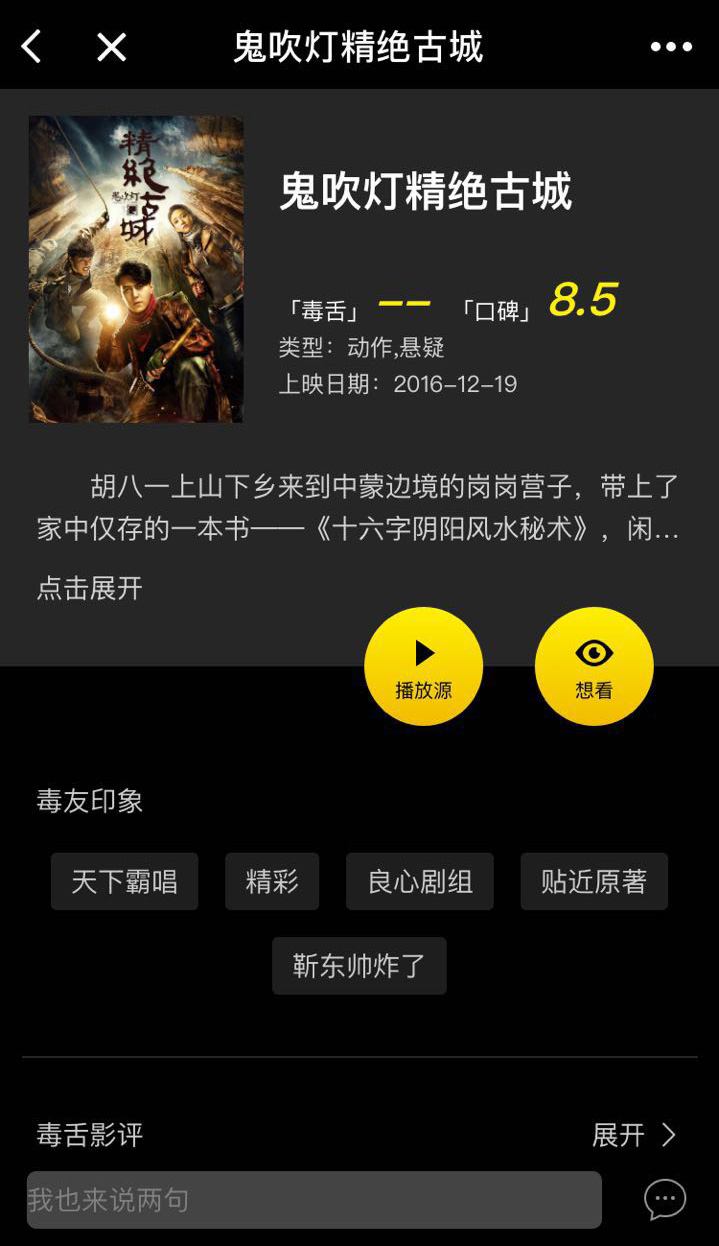Pick the 靳东帅炸了 tag
719x1246 pixels.
point(359,965)
